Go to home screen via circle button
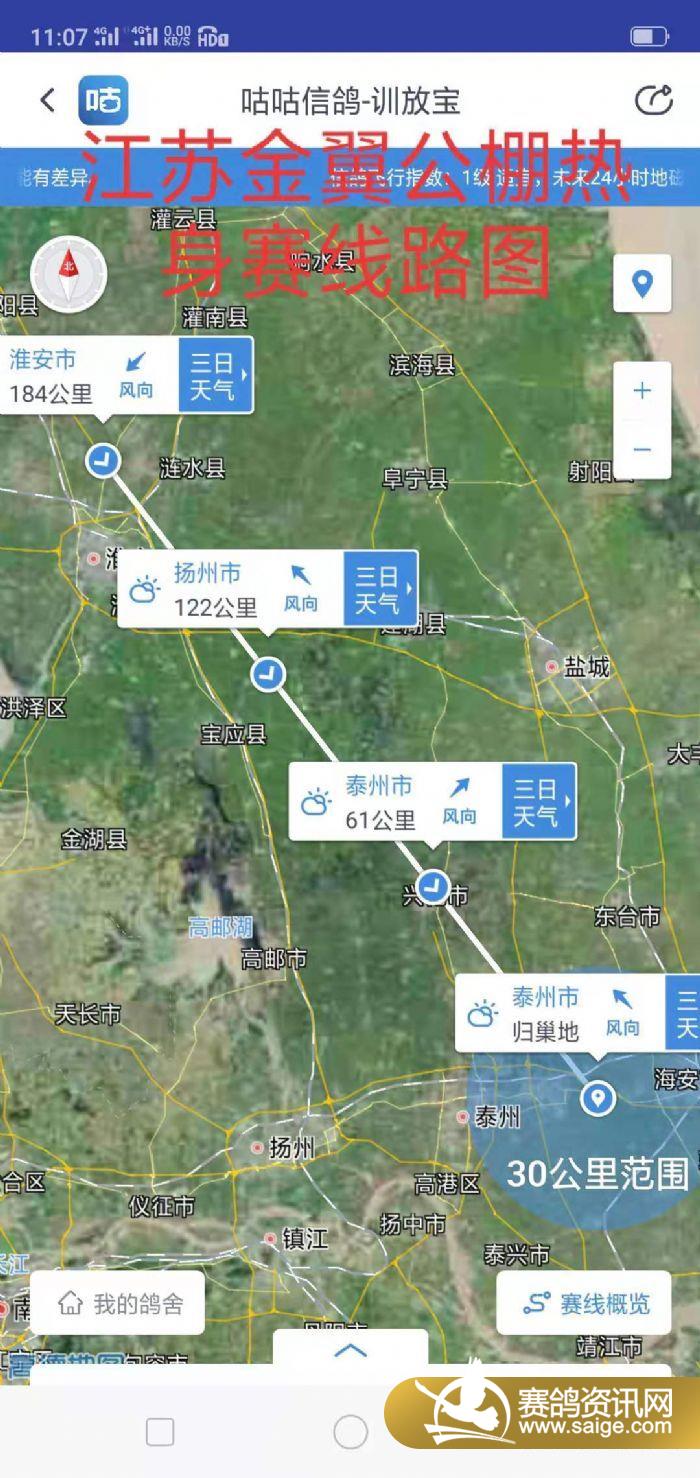Viewport: 700px width, 1478px height. pos(350,1432)
